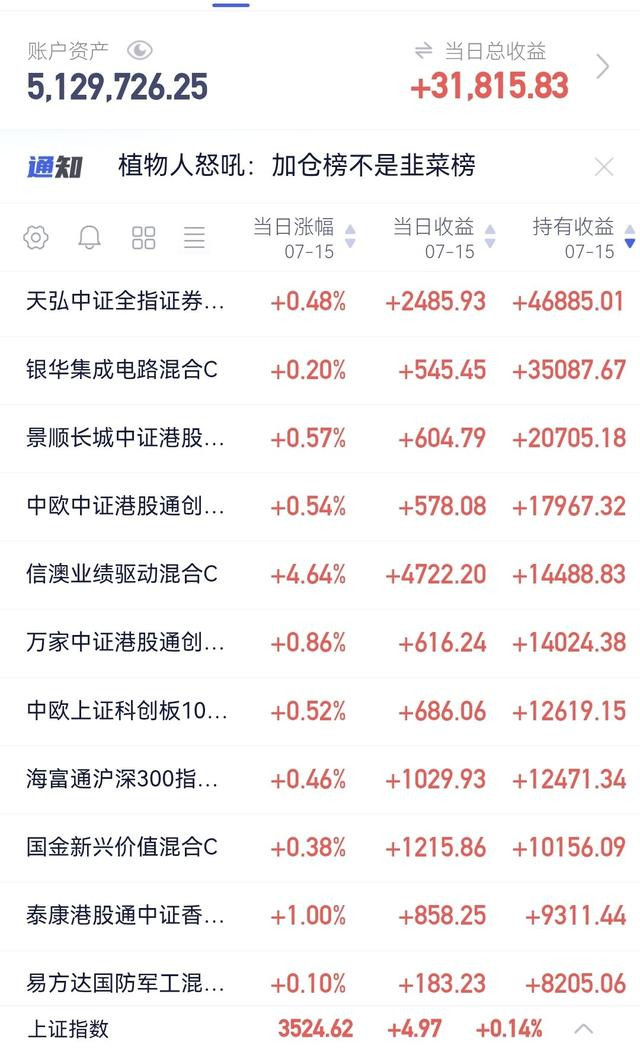Open today's total earnings details chevron
Screen dimensions: 640x1049
click(603, 67)
